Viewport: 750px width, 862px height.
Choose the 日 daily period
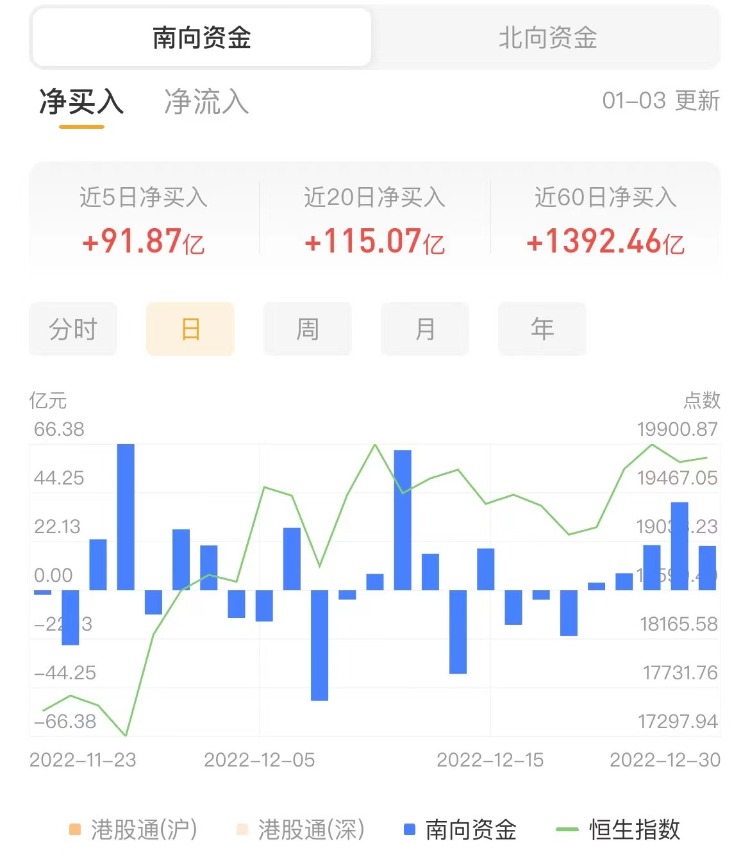point(190,329)
